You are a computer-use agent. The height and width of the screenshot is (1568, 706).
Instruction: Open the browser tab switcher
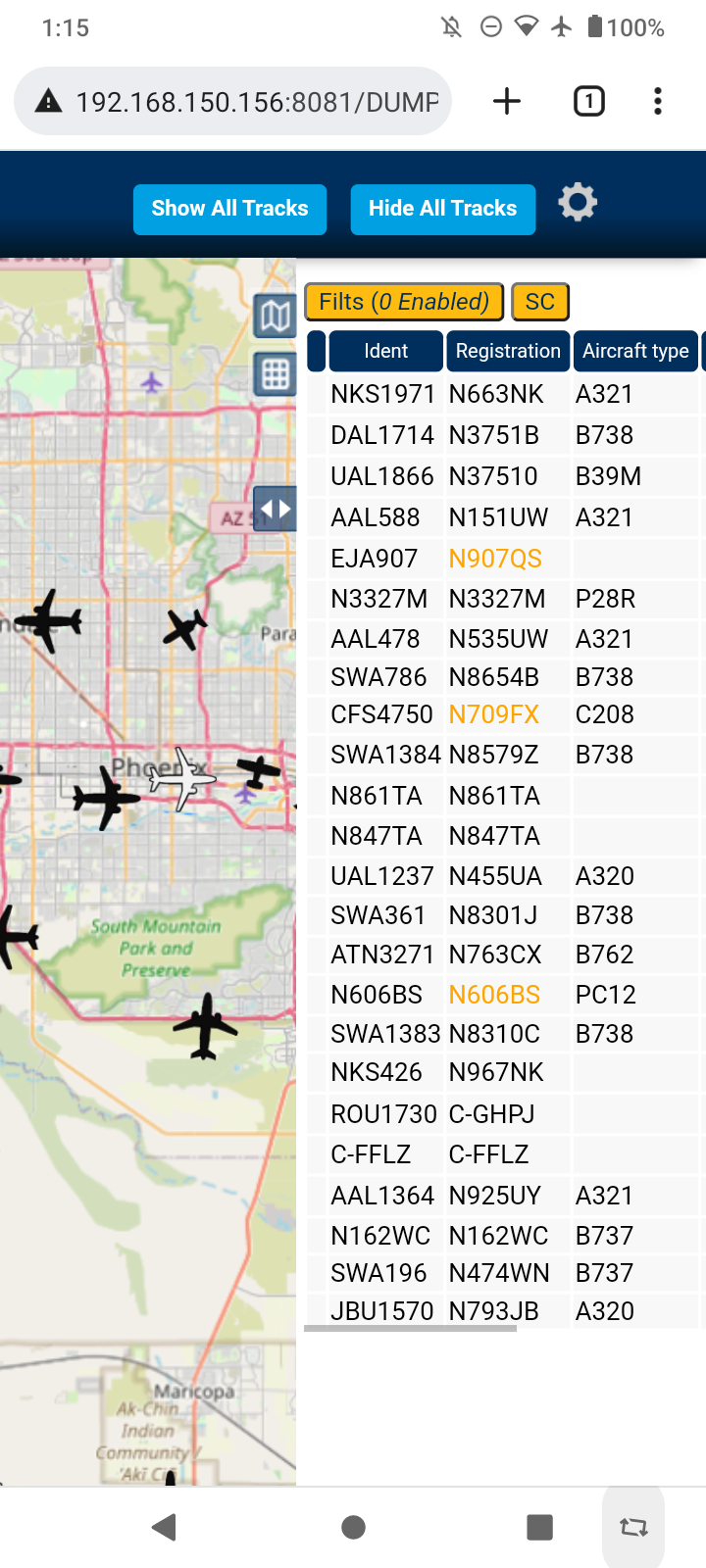click(589, 101)
